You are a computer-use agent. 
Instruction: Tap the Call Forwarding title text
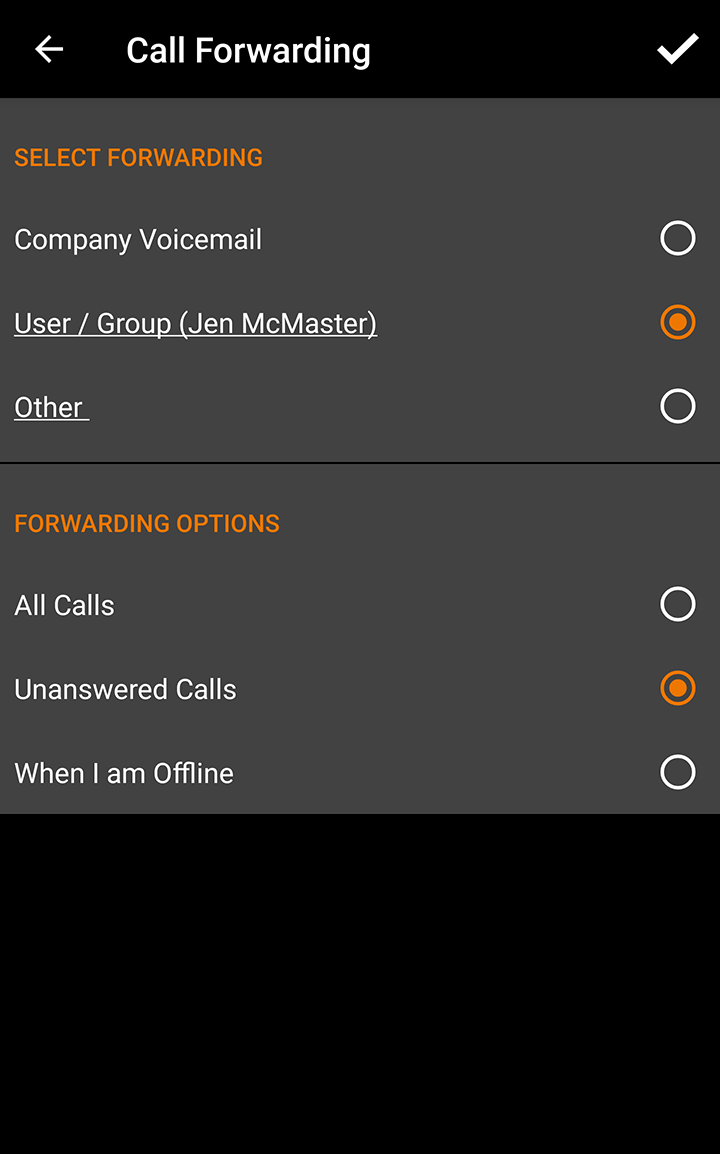click(x=248, y=50)
